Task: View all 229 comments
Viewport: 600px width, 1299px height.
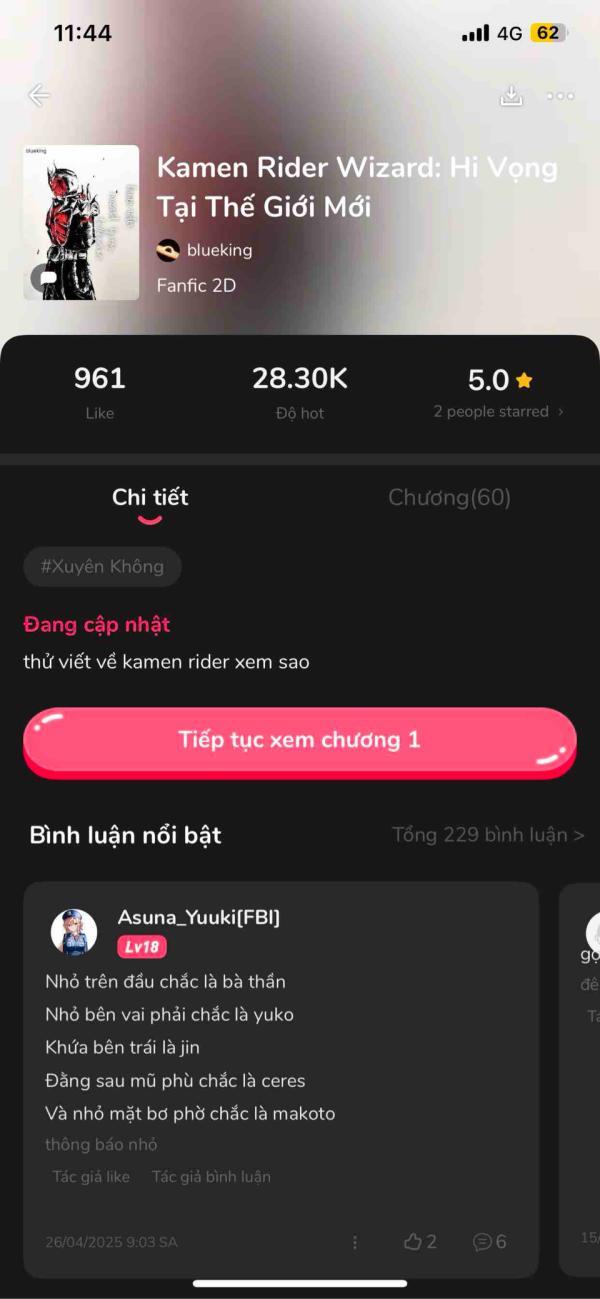Action: (x=488, y=835)
